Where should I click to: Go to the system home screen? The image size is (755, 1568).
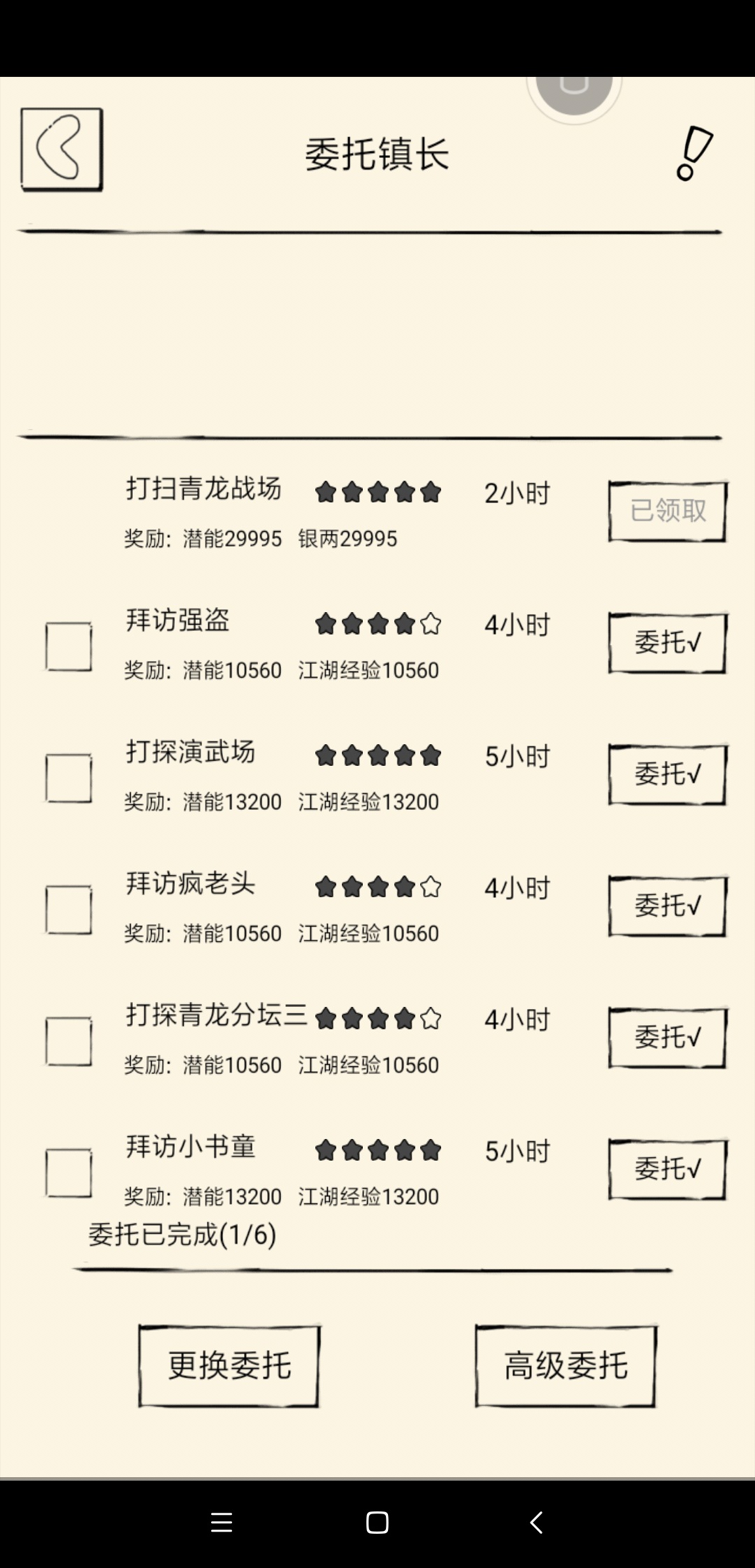tap(377, 1523)
